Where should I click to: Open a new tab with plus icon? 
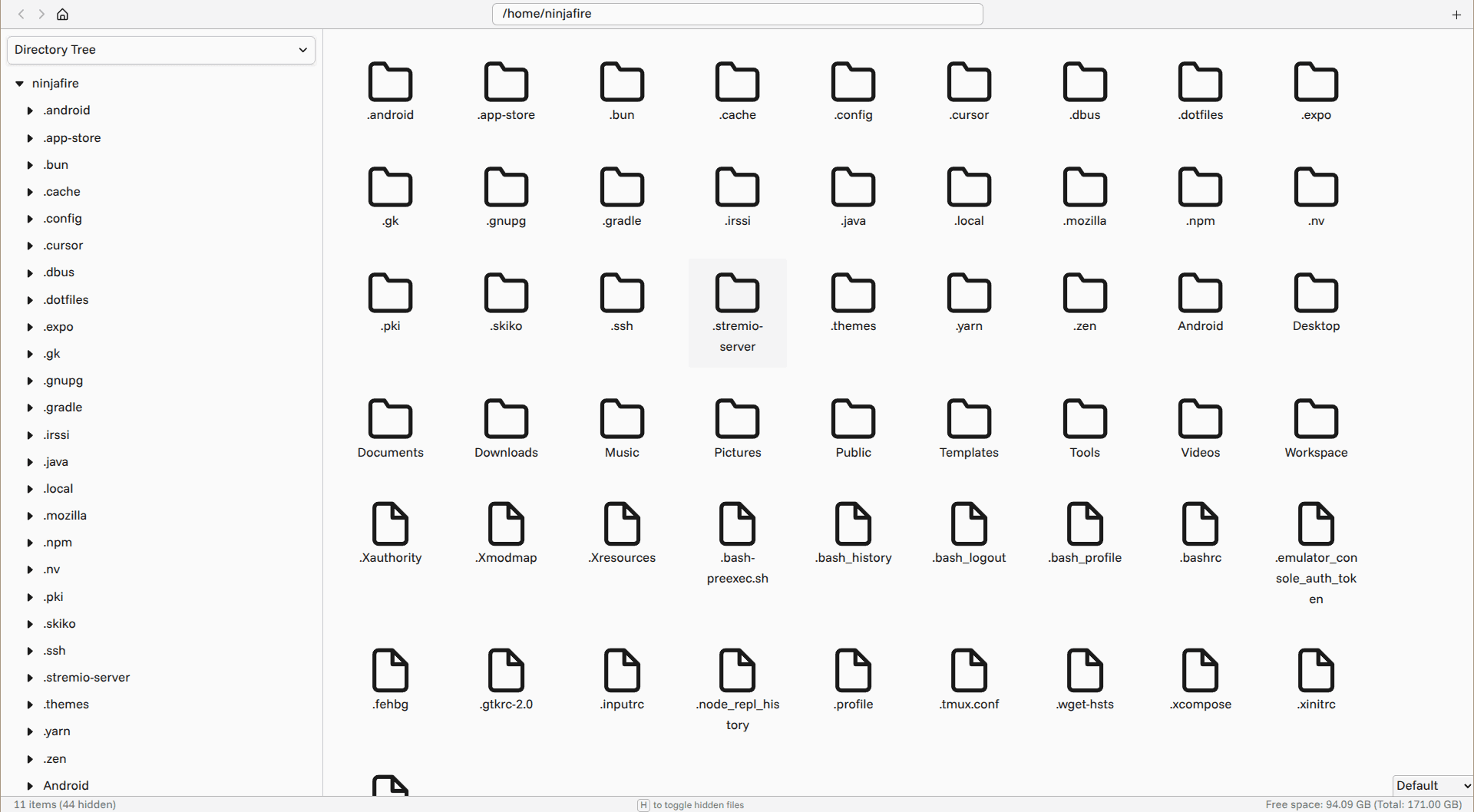[x=1456, y=15]
